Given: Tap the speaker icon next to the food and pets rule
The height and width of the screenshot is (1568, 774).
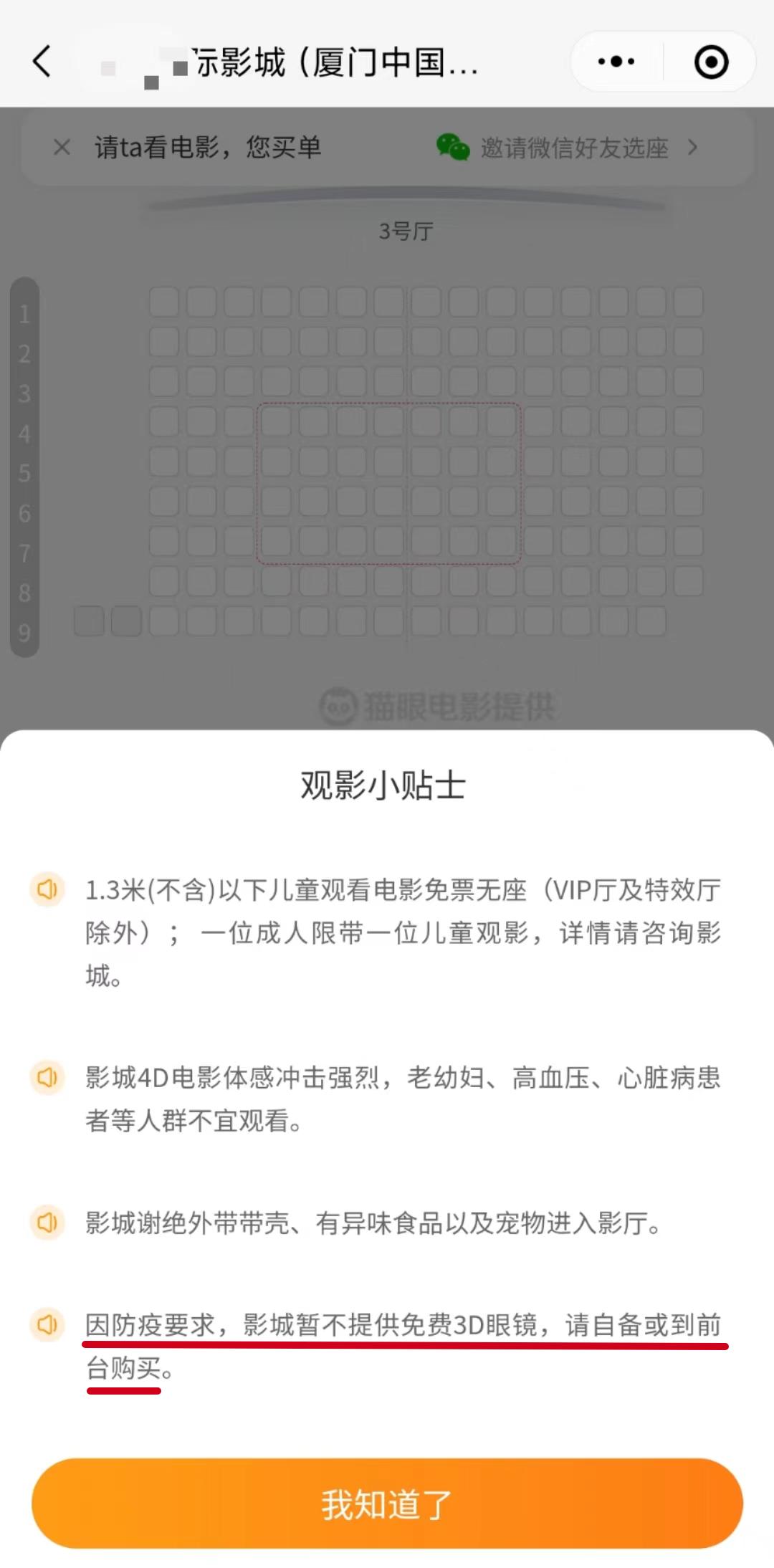Looking at the screenshot, I should 47,1223.
